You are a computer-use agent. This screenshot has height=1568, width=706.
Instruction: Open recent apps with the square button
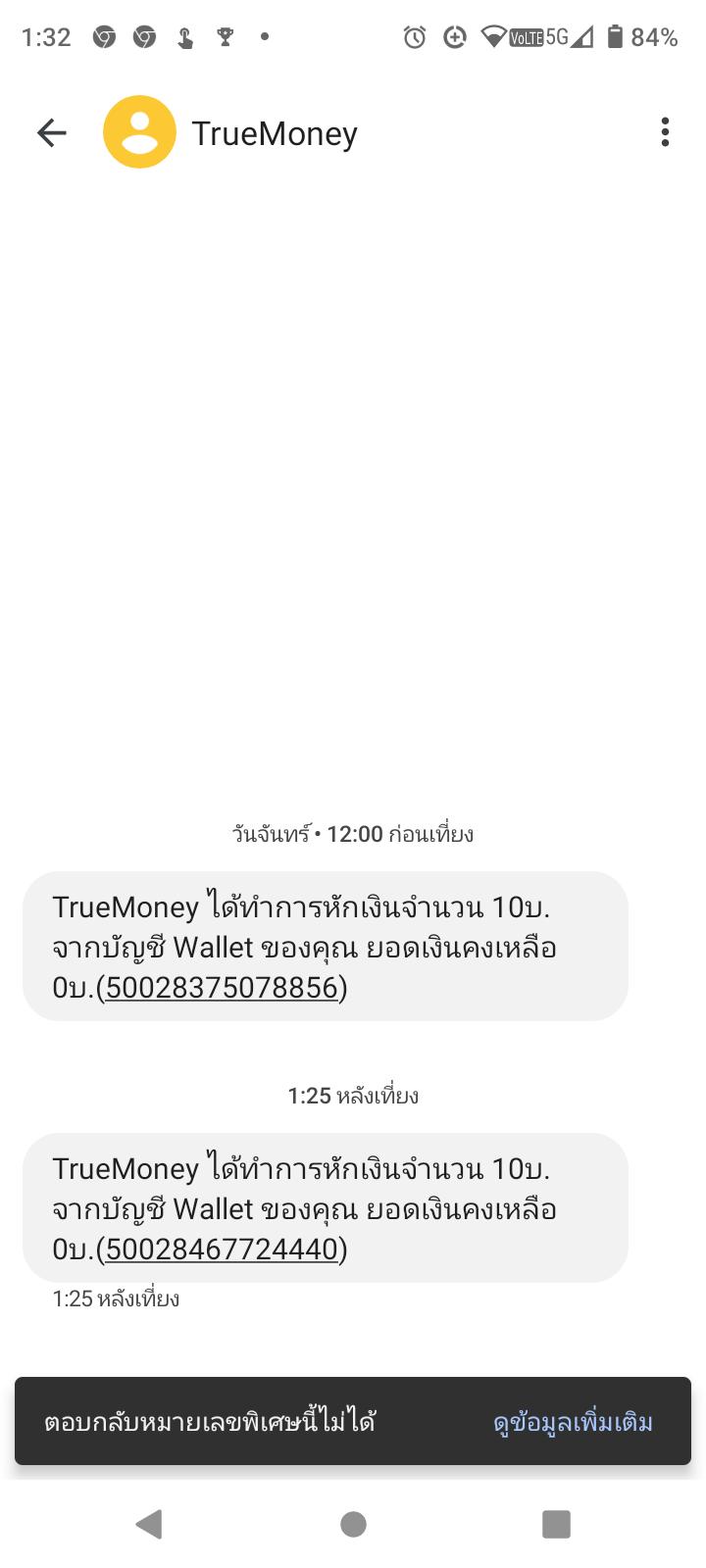point(556,1524)
